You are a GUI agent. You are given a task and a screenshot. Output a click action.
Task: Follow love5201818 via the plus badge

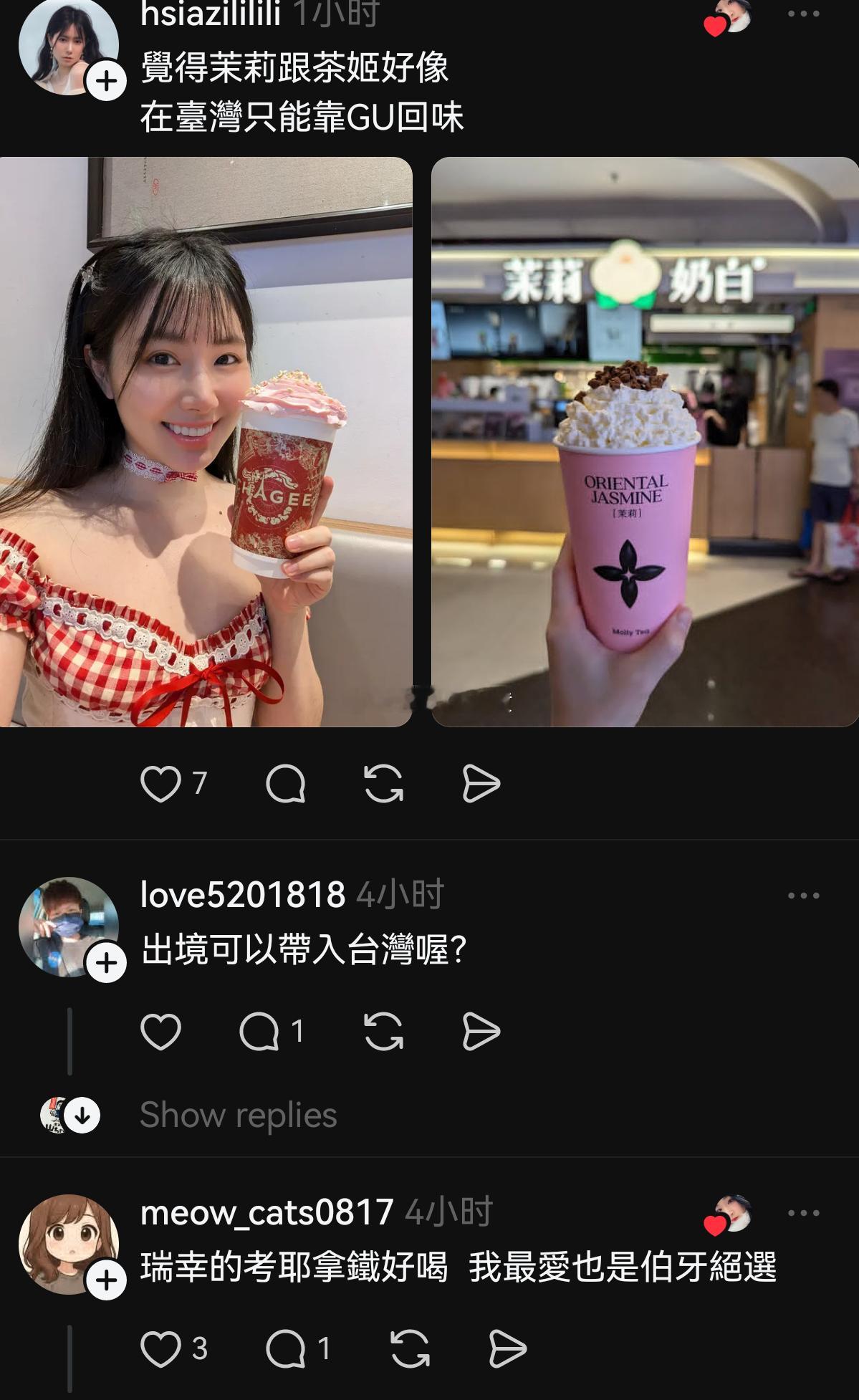pos(105,964)
